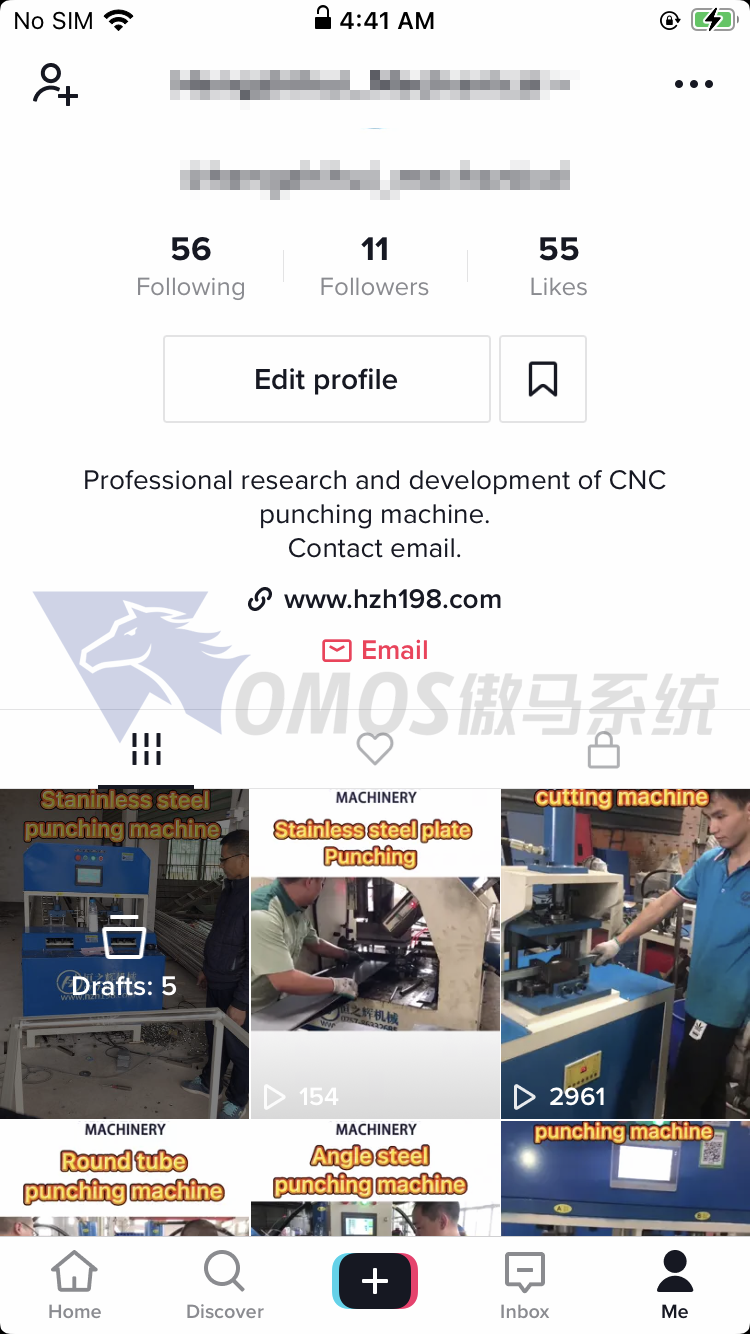Image resolution: width=750 pixels, height=1334 pixels.
Task: Switch to the Discover tab
Action: 224,1286
